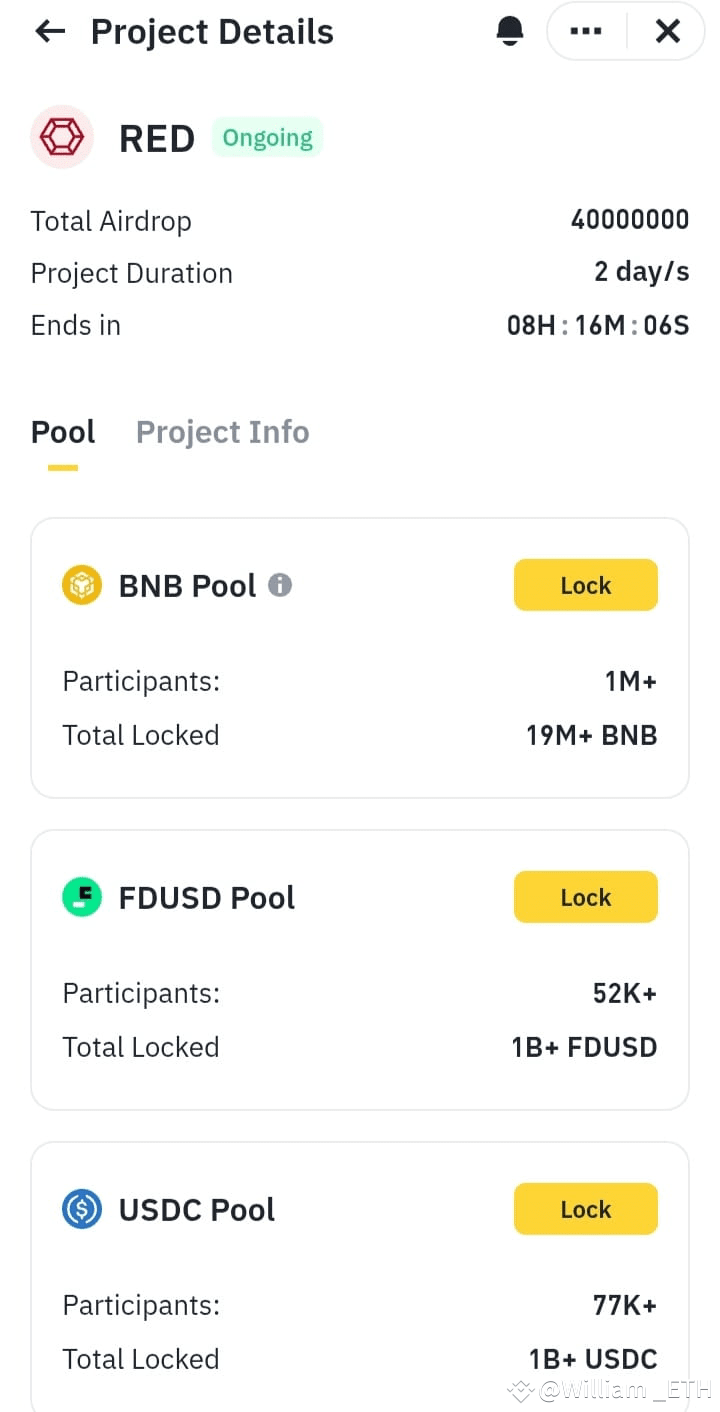
Task: Tap the Total Airdrop amount 40000000
Action: (628, 219)
